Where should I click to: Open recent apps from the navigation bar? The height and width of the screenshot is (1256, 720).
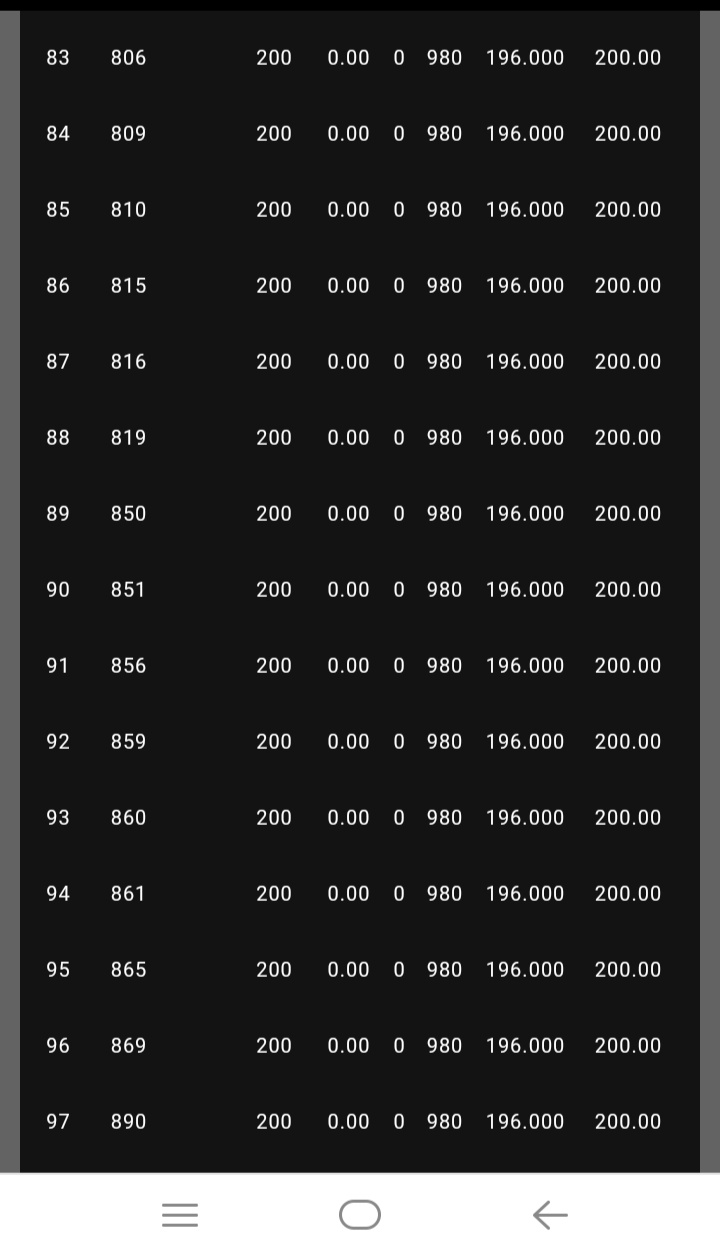pos(180,1215)
